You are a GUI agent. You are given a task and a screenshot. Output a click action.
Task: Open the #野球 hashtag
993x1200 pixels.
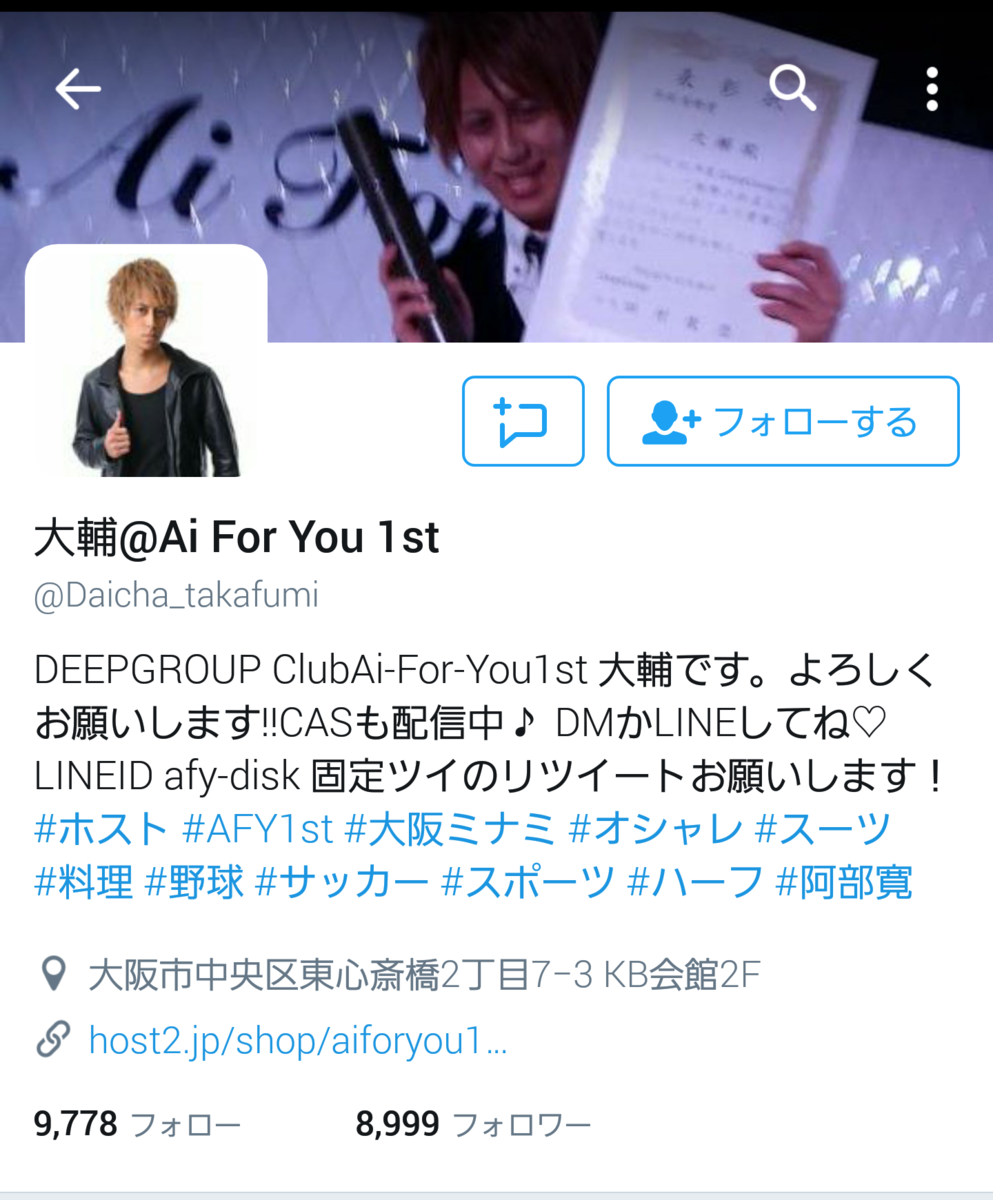(194, 883)
